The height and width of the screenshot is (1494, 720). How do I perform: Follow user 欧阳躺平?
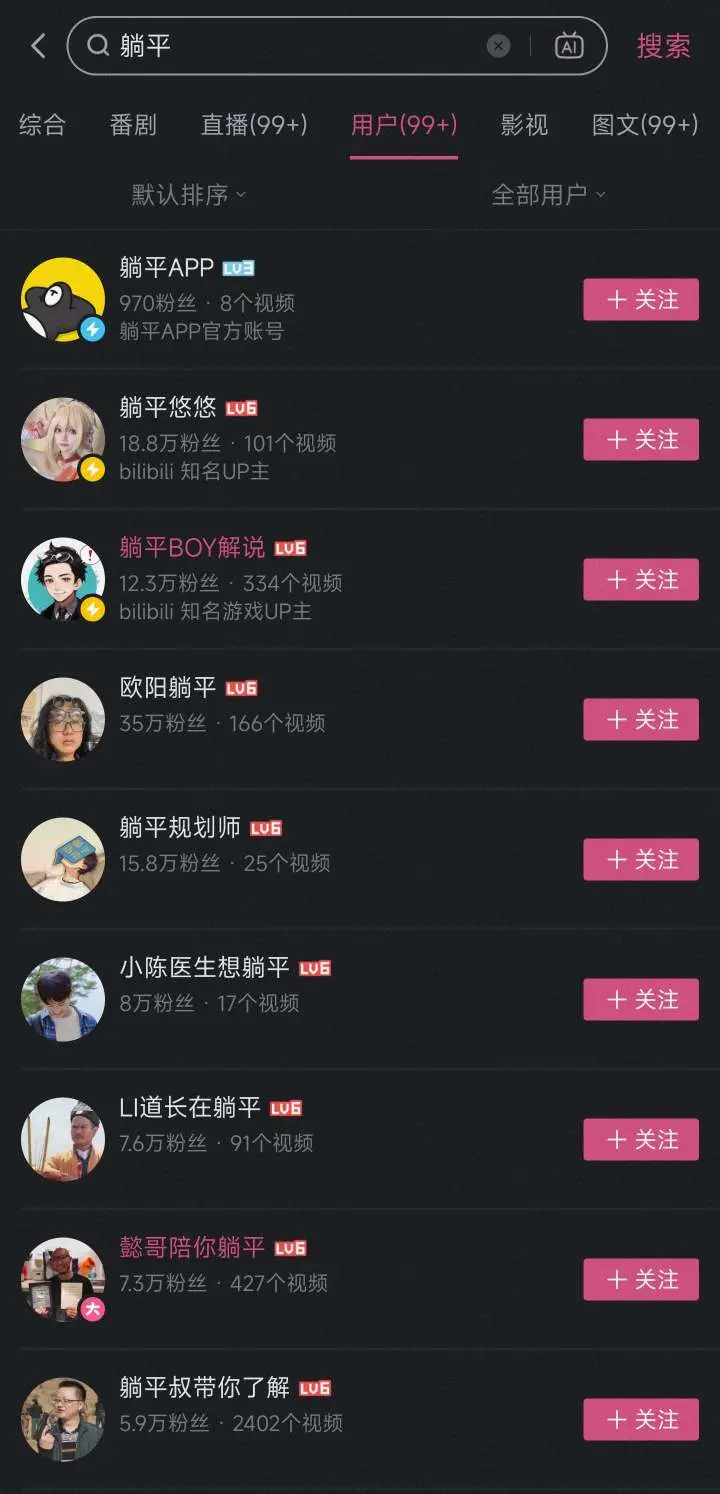pos(640,720)
